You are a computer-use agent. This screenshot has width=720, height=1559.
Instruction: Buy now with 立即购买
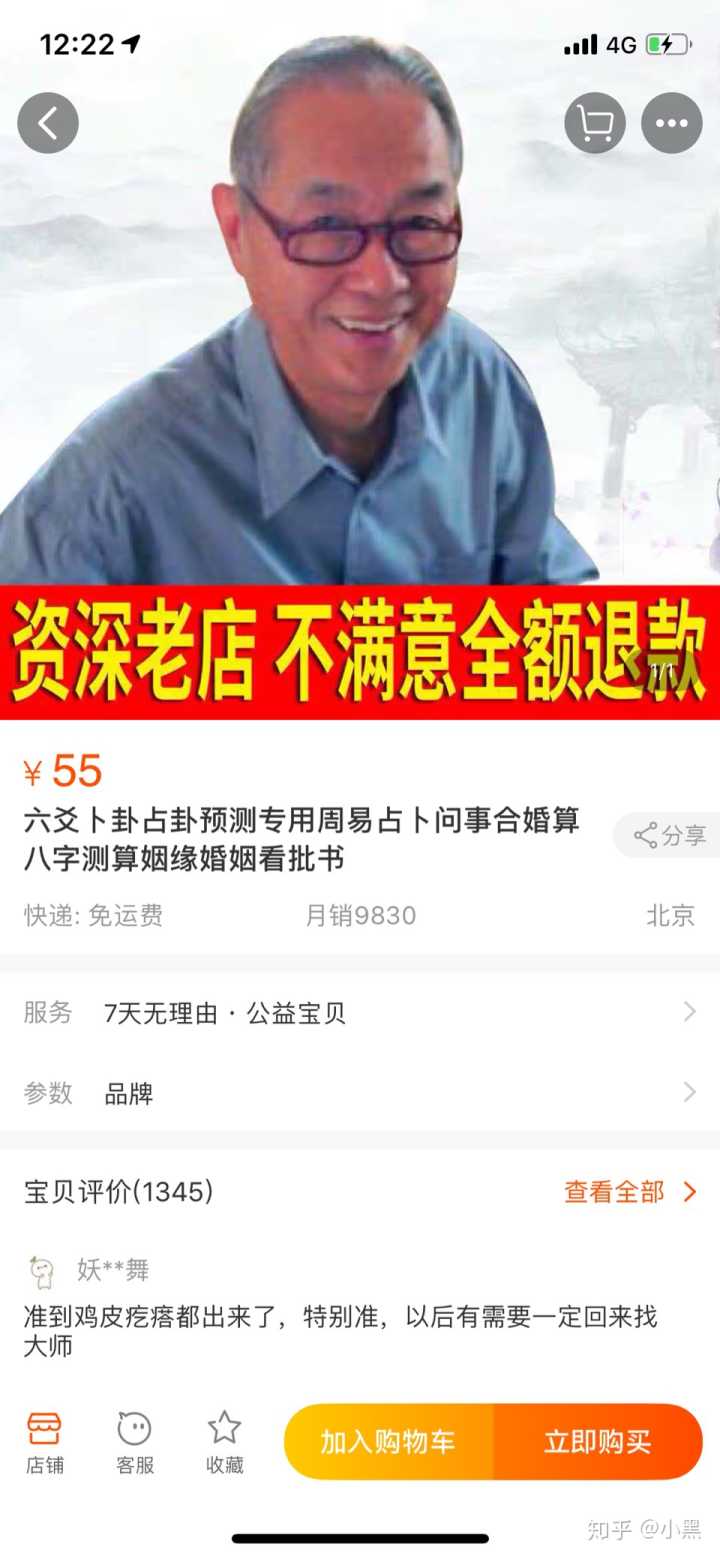(x=597, y=1441)
